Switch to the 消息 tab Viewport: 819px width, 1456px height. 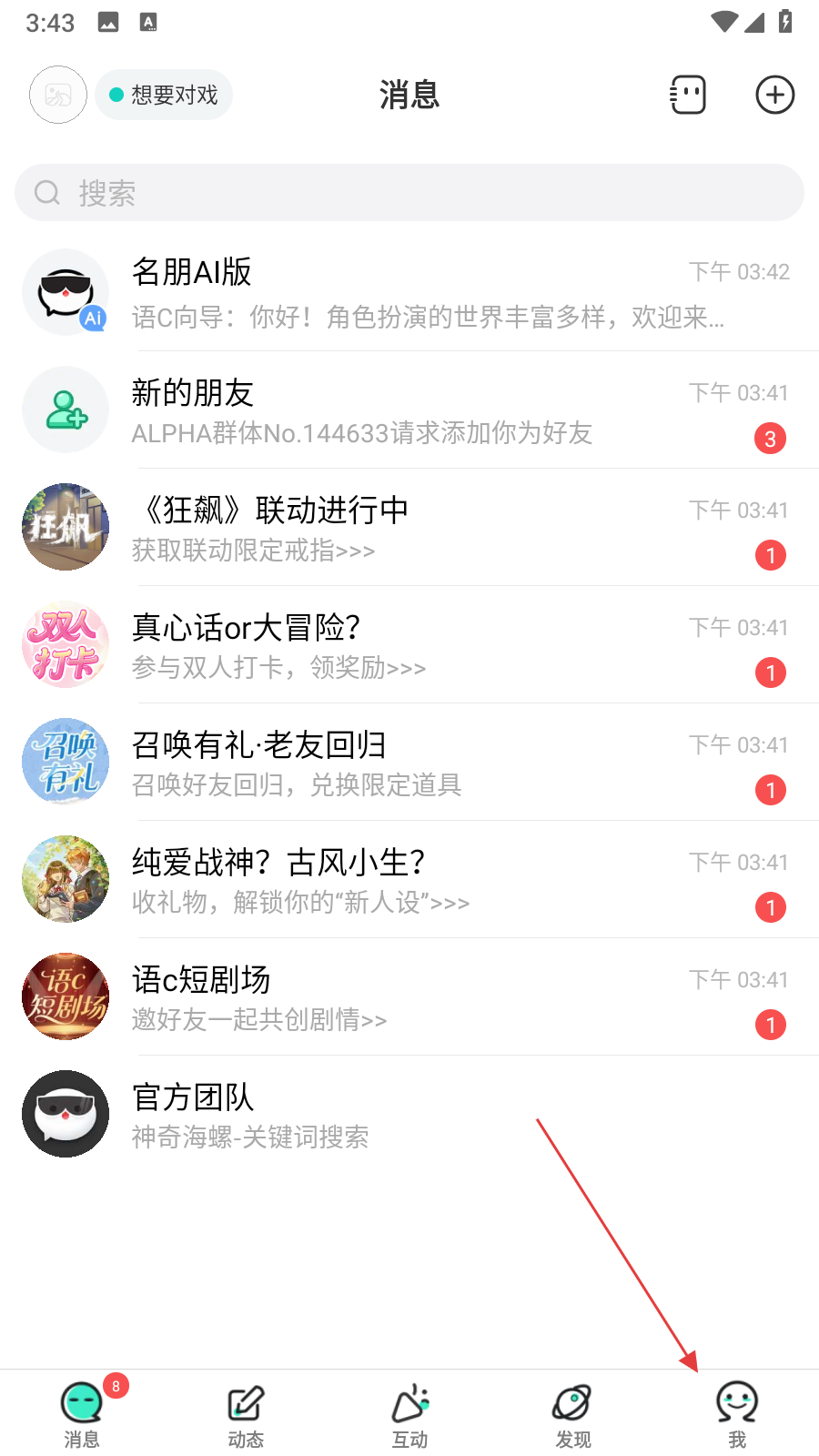pyautogui.click(x=82, y=1414)
